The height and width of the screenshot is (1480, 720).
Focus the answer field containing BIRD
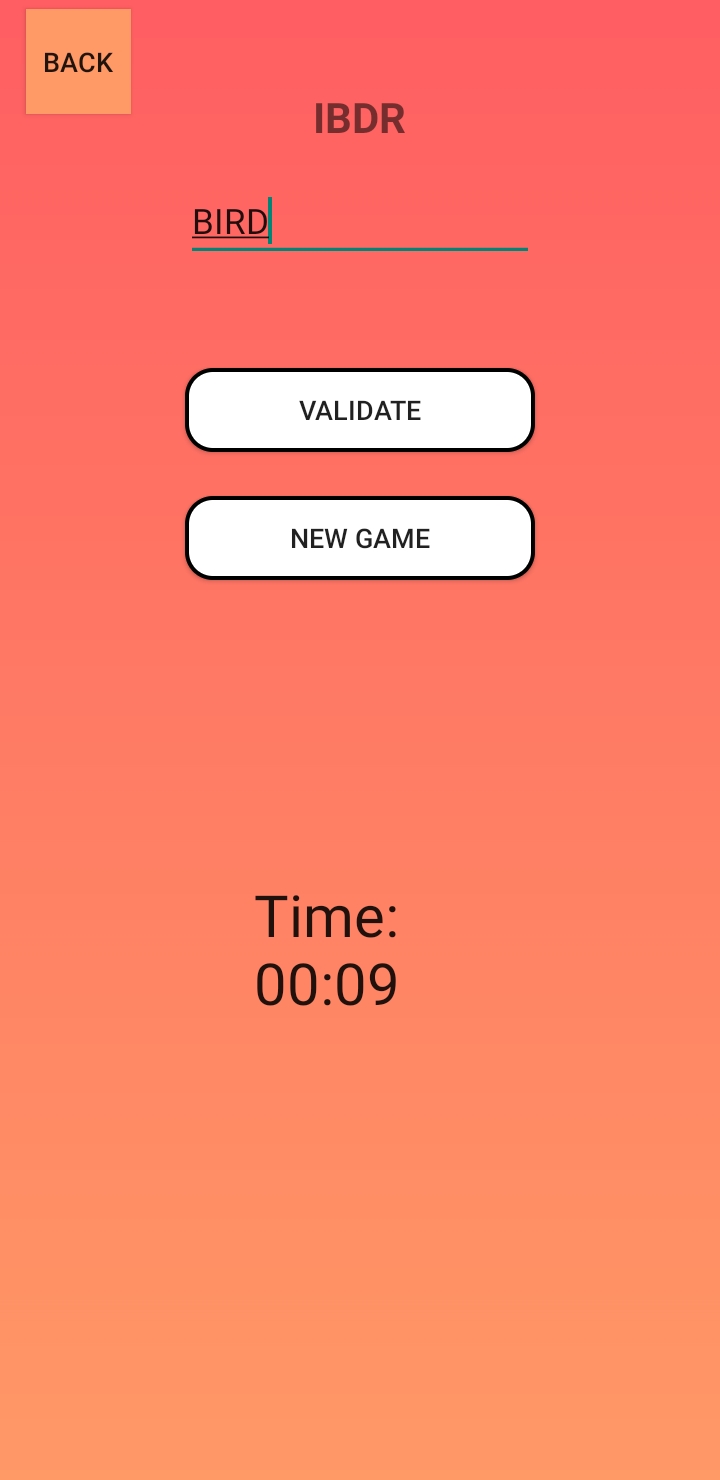[x=360, y=222]
